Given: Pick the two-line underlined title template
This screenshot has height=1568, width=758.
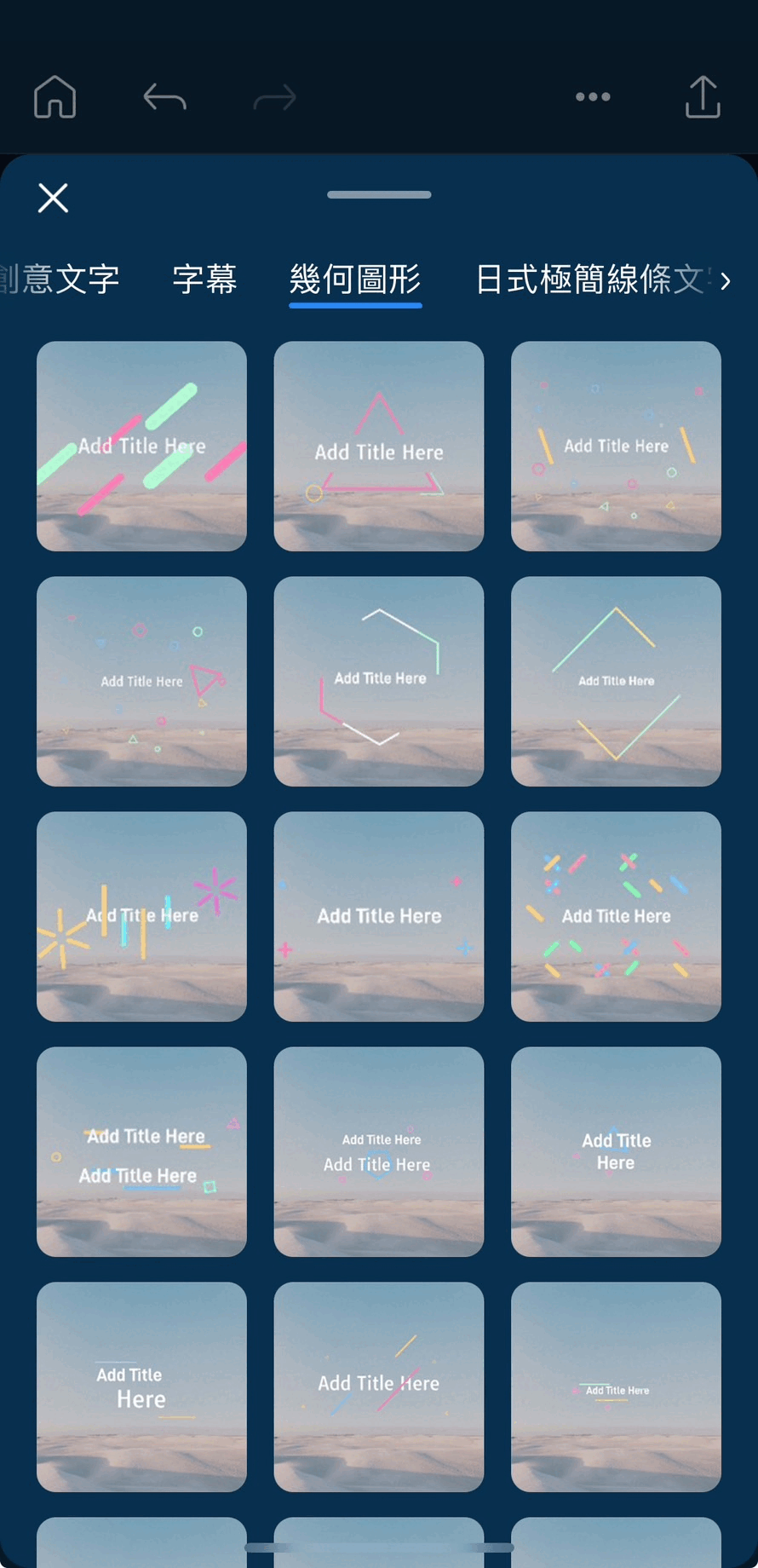Looking at the screenshot, I should pos(141,1151).
